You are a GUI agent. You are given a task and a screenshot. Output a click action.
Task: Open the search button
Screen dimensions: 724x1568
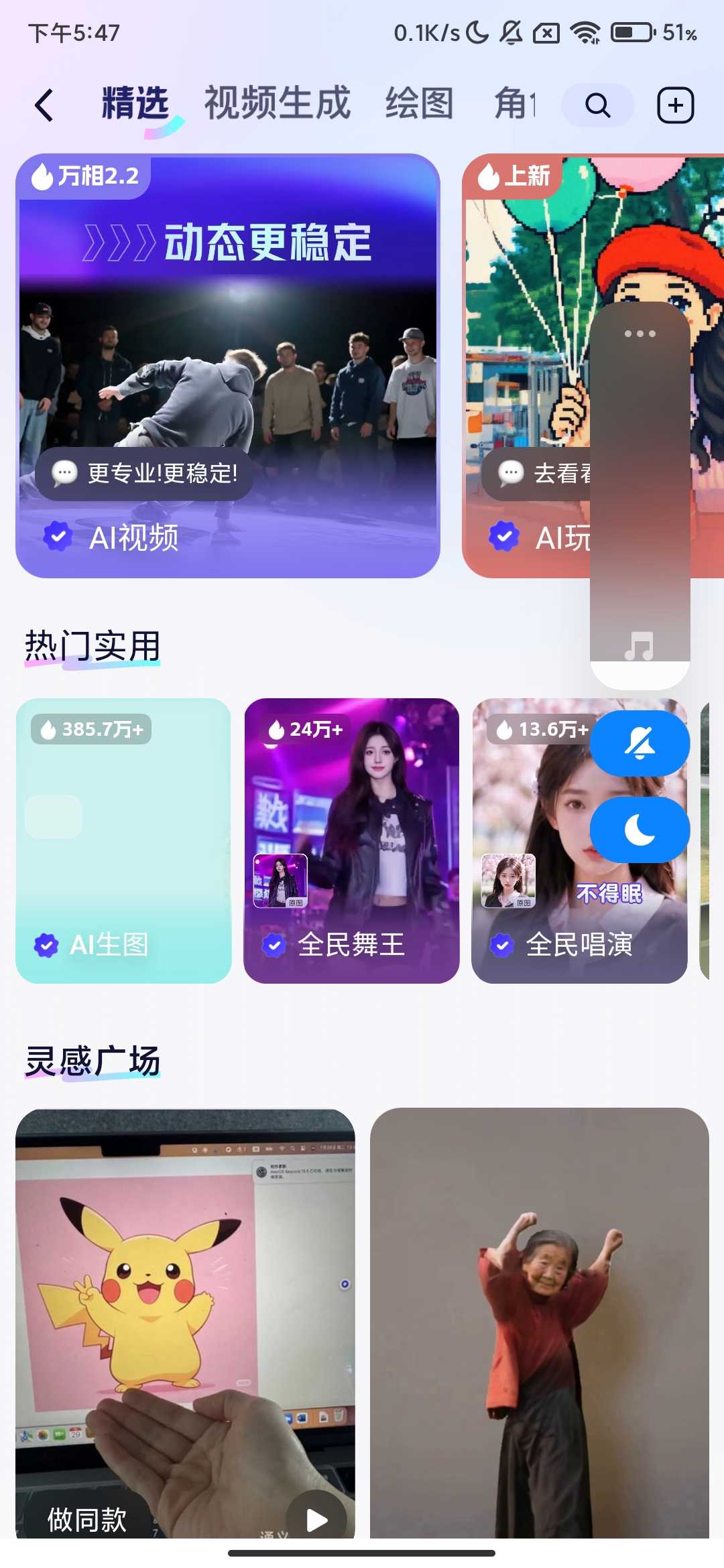tap(597, 105)
